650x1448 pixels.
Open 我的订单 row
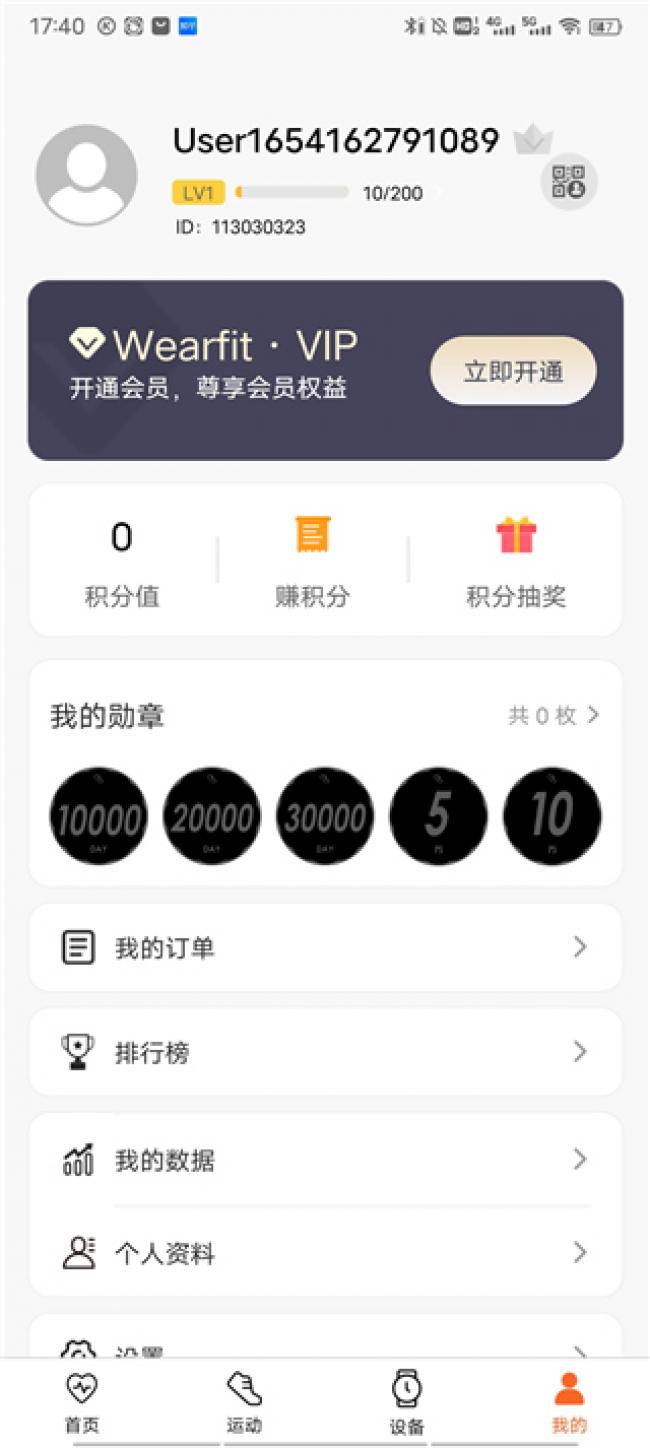[325, 947]
